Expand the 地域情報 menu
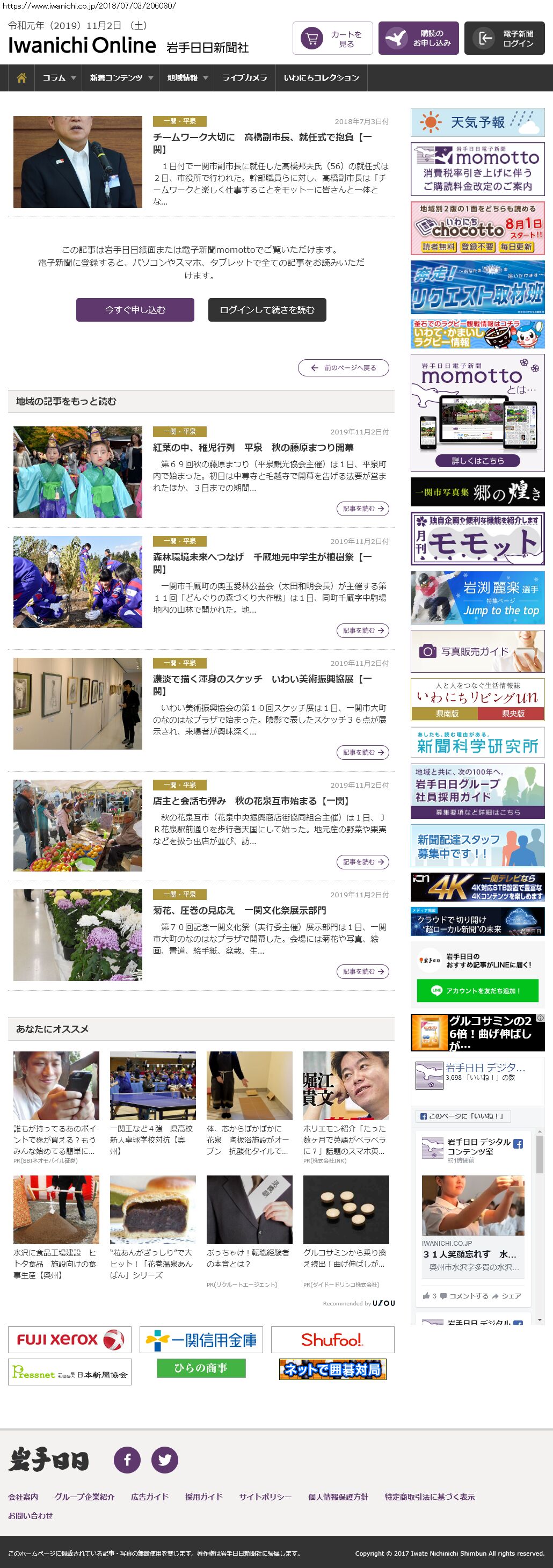The image size is (553, 1568). [x=187, y=78]
